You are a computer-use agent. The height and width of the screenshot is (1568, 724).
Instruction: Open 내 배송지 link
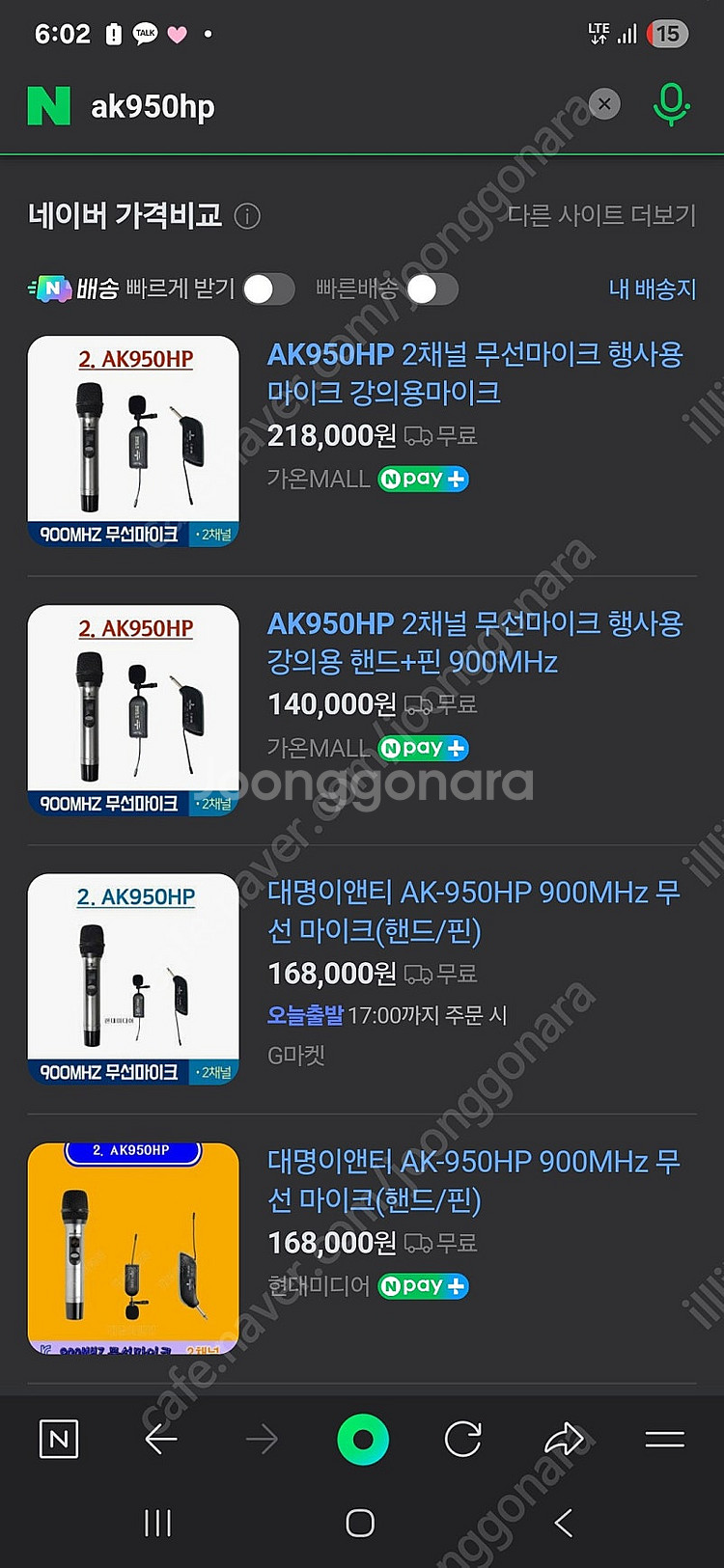(x=652, y=289)
